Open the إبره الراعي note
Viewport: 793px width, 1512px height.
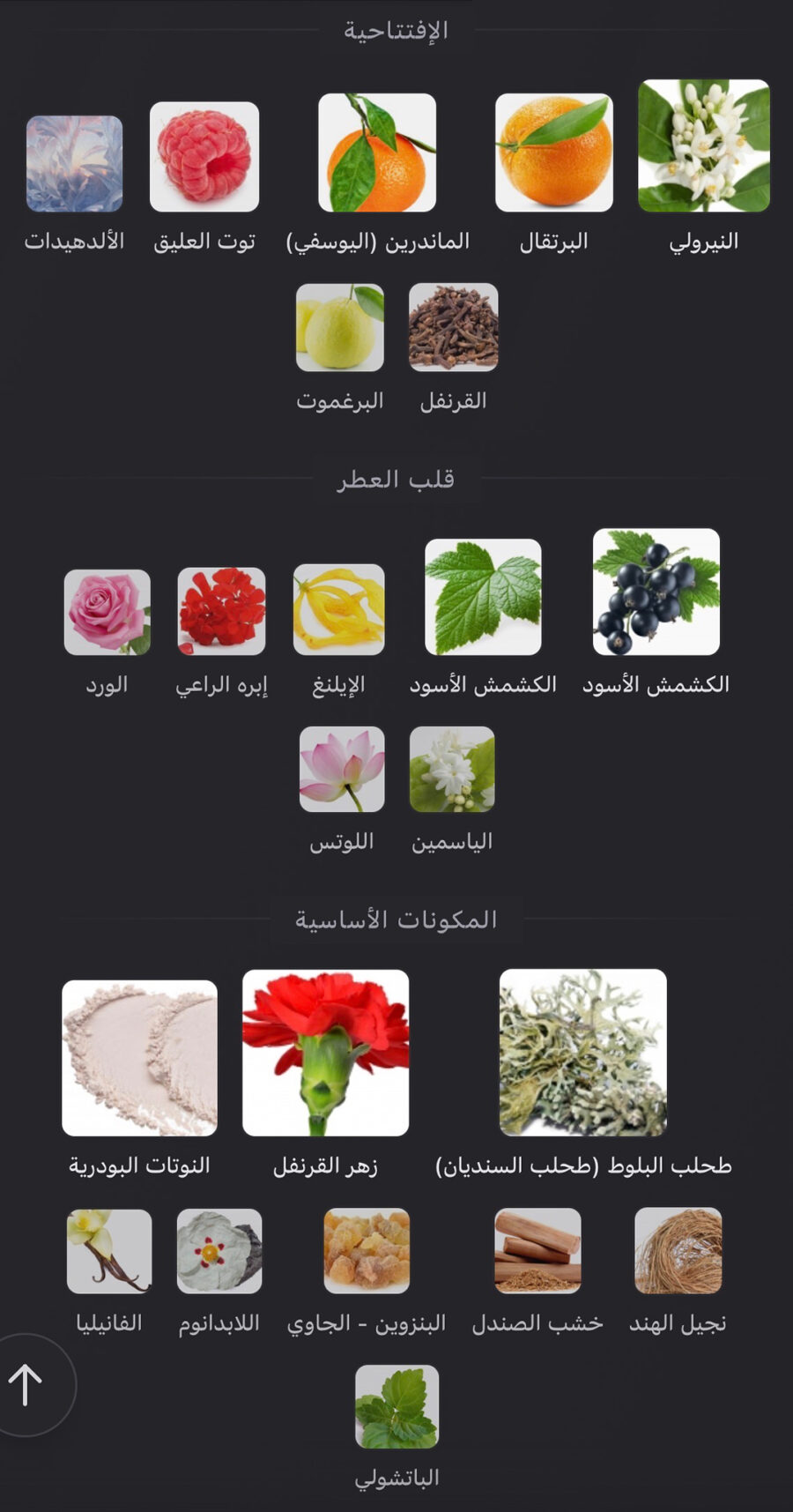221,611
